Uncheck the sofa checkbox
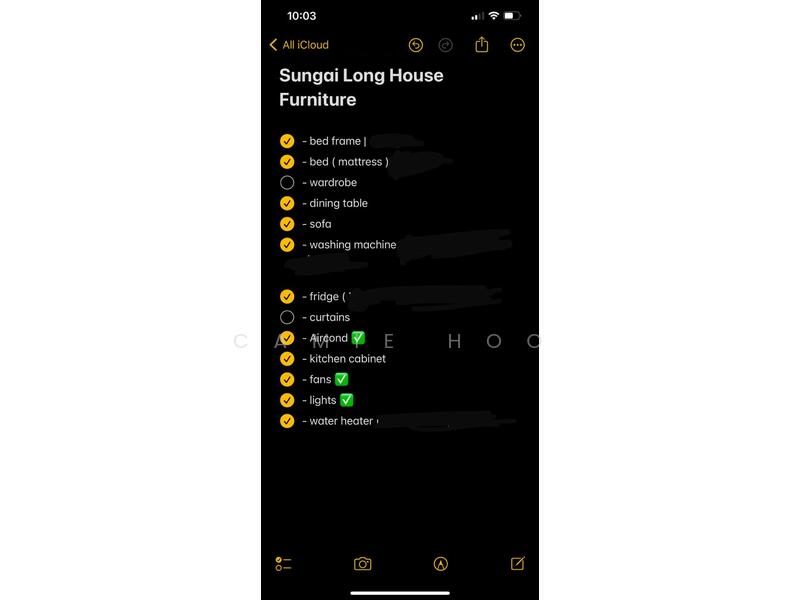 tap(287, 224)
